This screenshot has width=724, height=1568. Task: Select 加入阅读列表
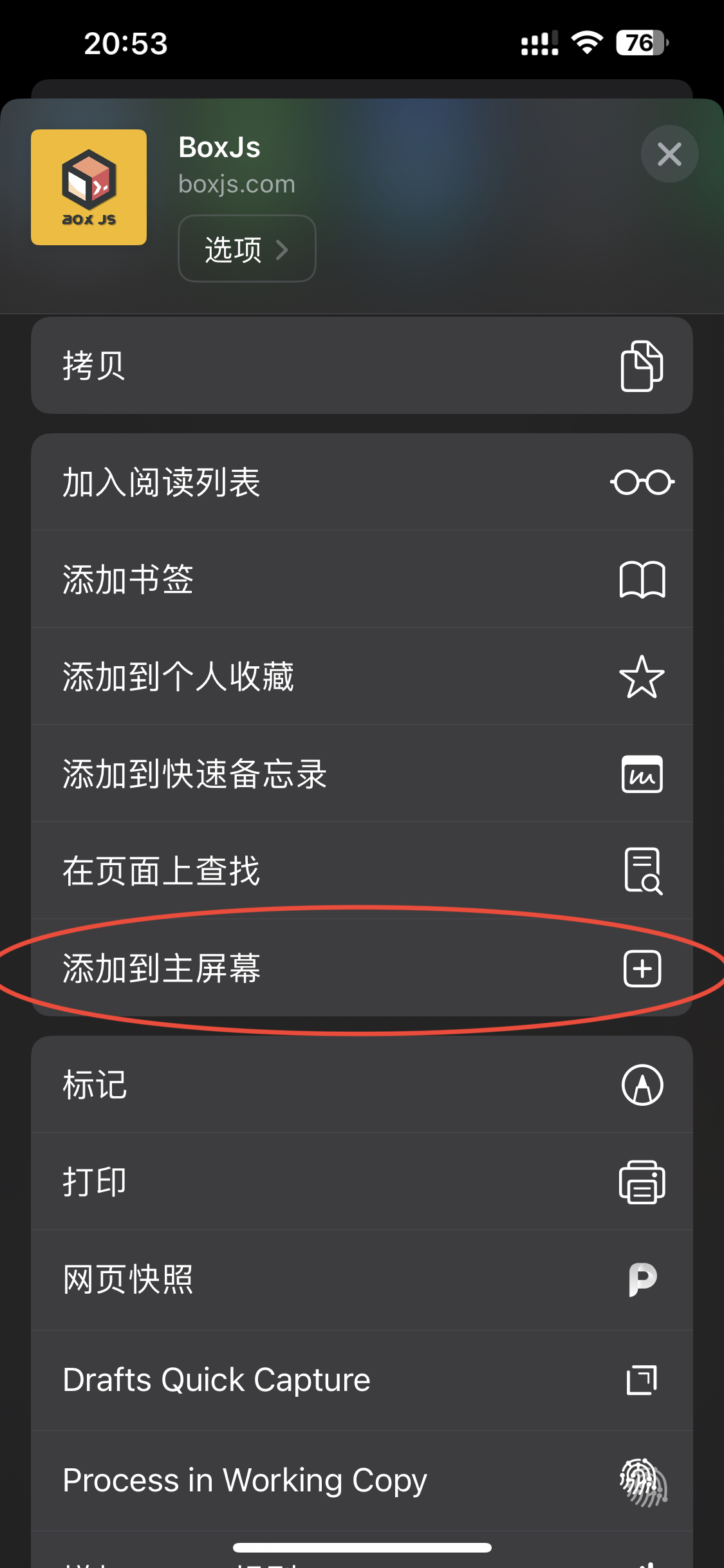click(362, 482)
